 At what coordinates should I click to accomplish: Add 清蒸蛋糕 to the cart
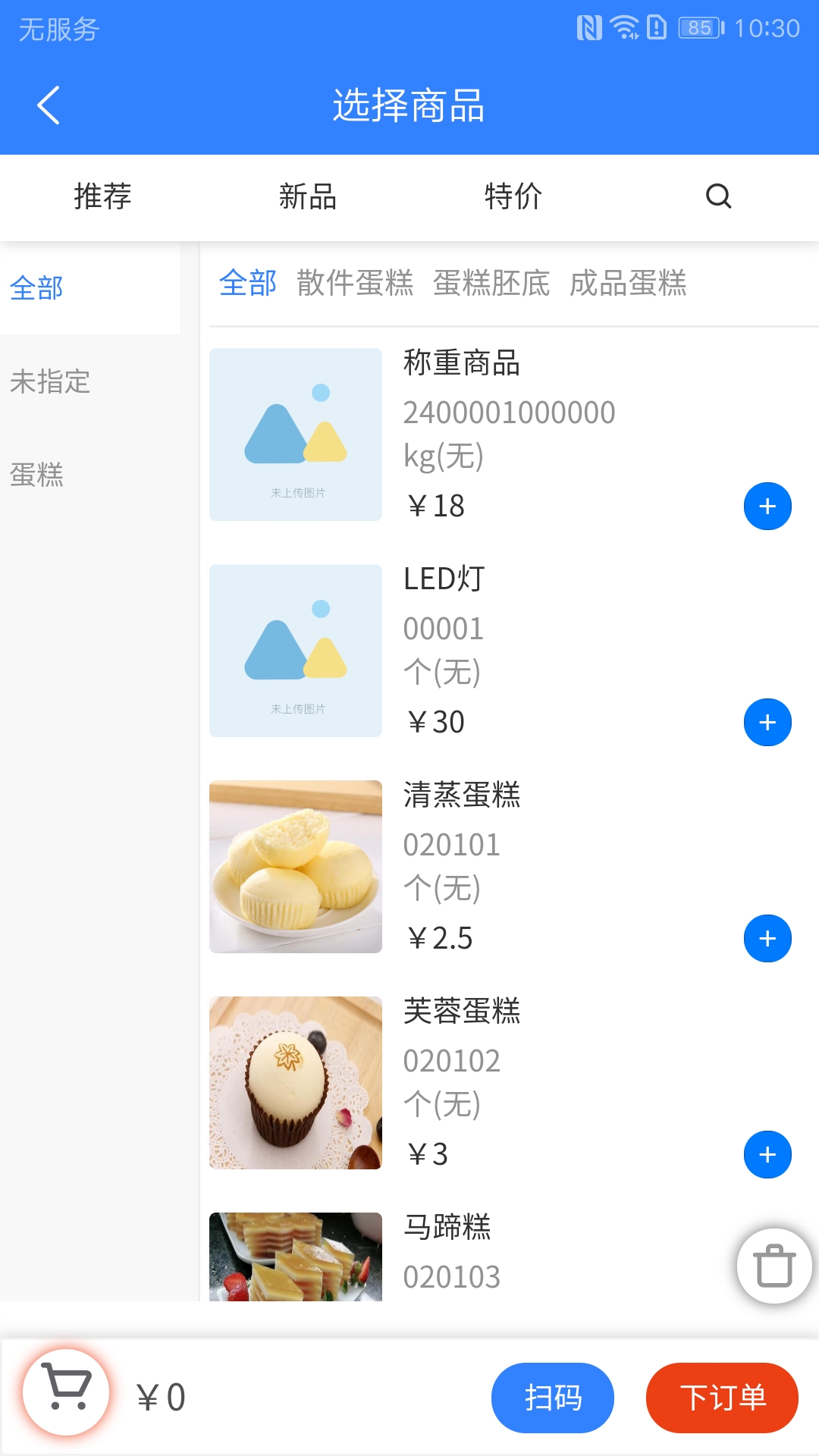coord(767,938)
